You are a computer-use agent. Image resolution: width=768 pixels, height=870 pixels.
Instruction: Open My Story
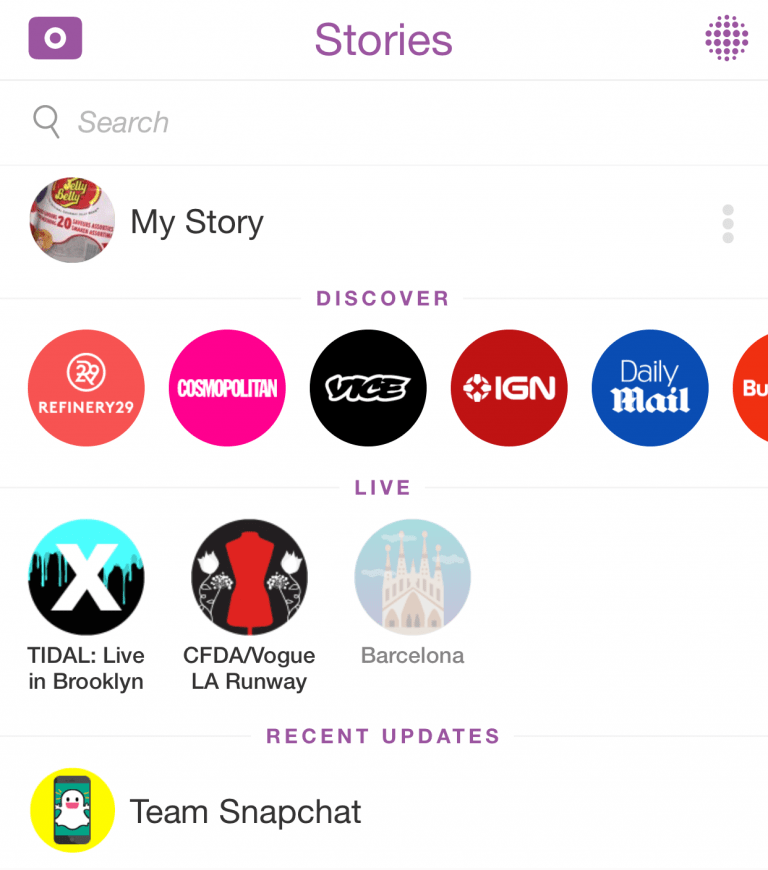pos(196,221)
